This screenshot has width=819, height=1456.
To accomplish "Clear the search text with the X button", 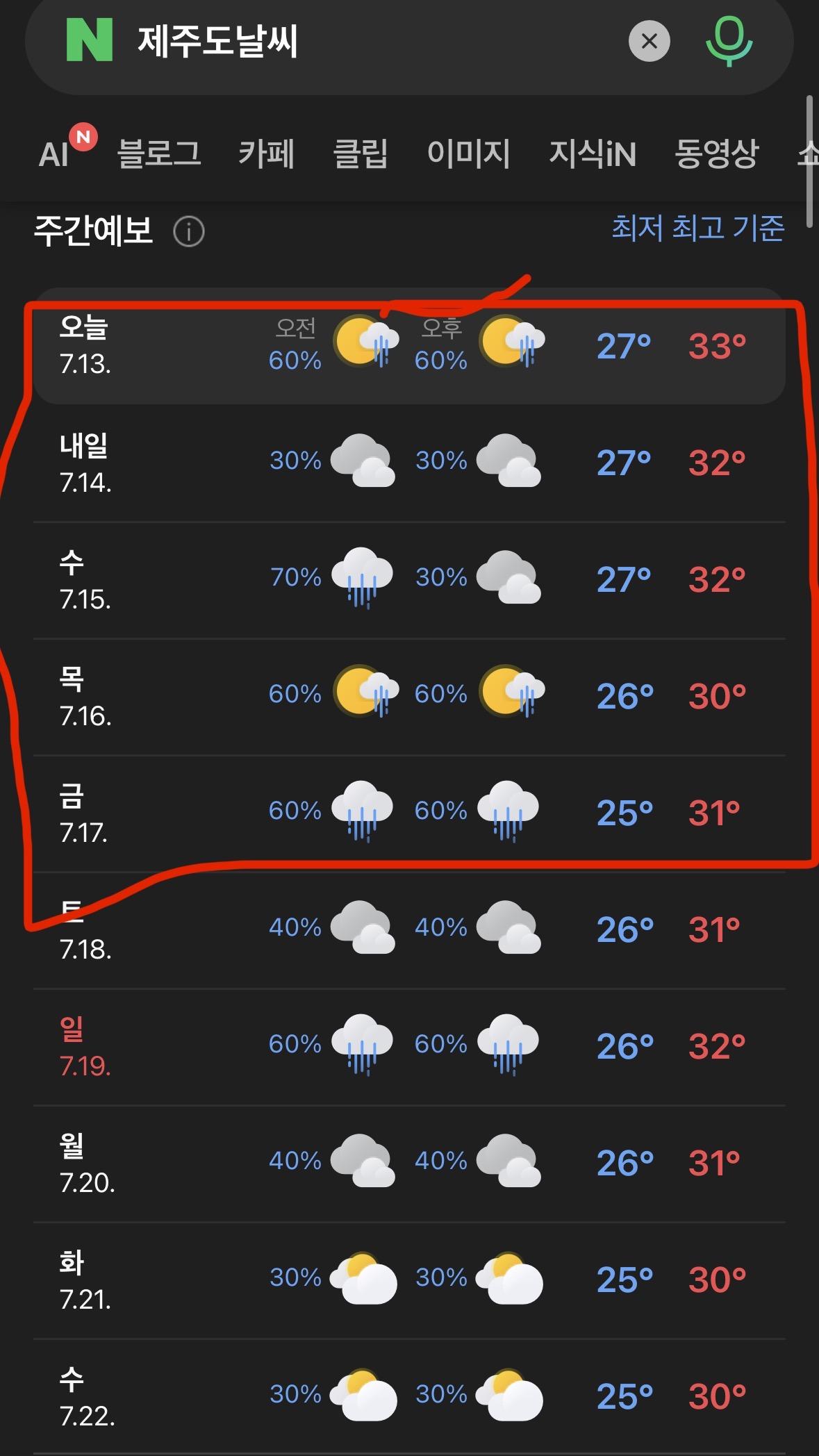I will (649, 42).
